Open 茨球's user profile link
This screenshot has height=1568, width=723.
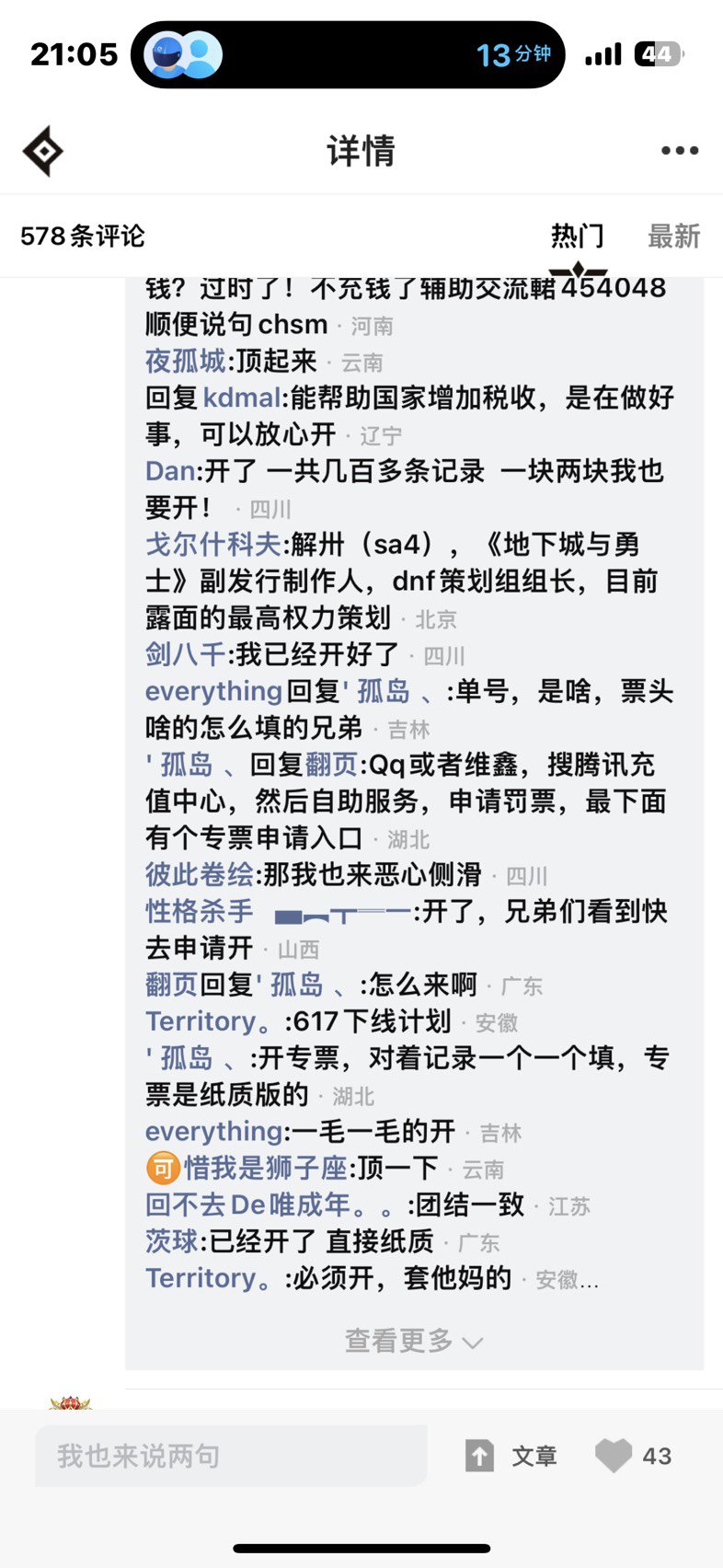[171, 1241]
